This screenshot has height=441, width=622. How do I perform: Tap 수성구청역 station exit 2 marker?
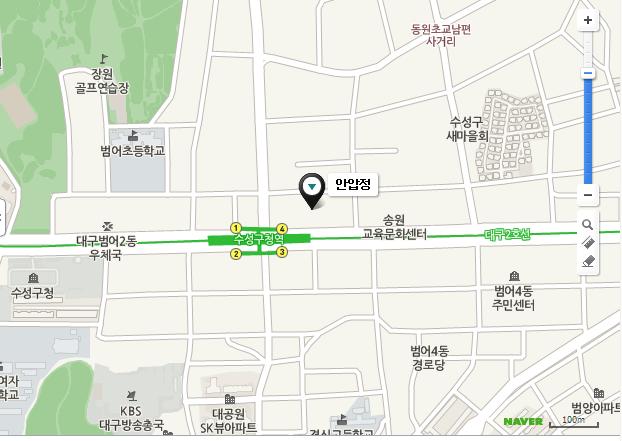[x=236, y=253]
